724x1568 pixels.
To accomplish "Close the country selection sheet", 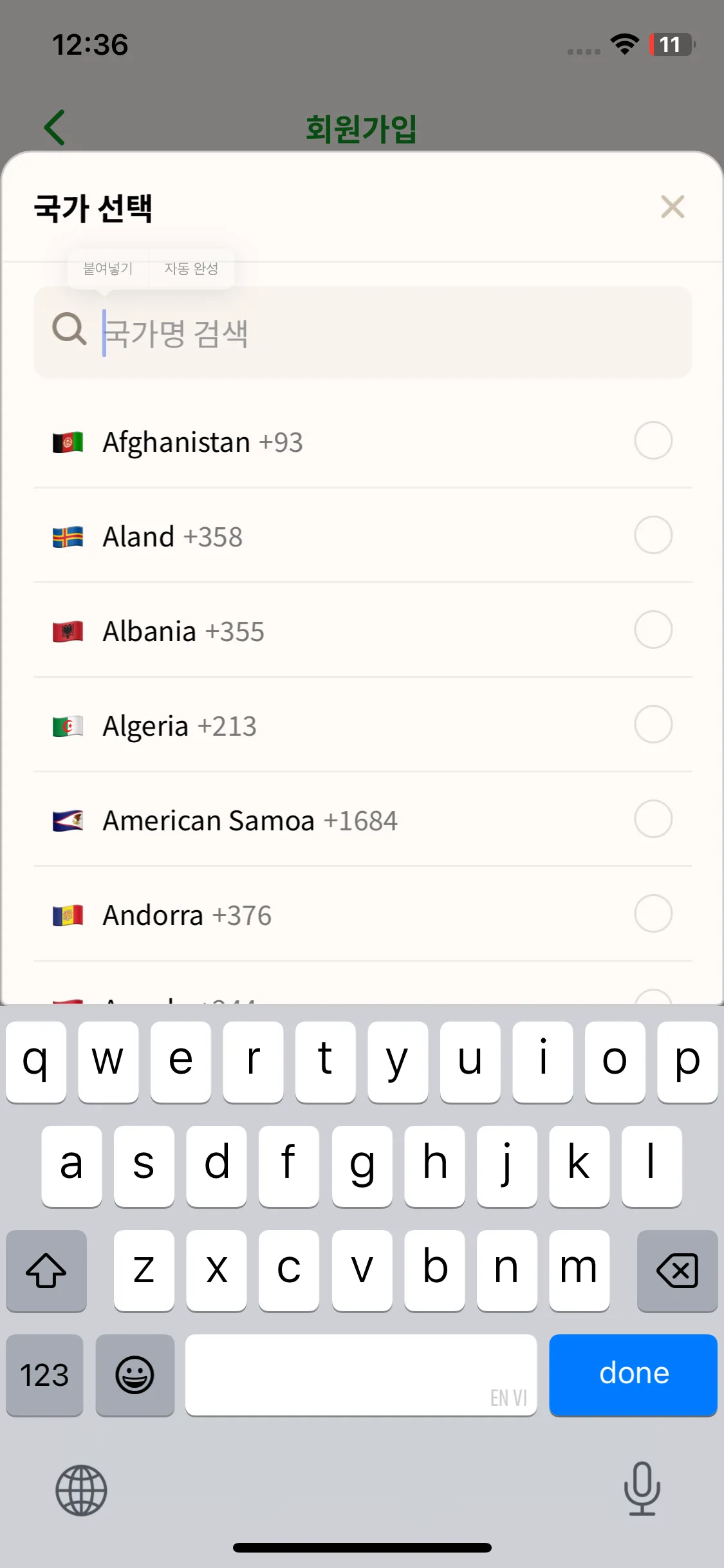I will coord(672,207).
